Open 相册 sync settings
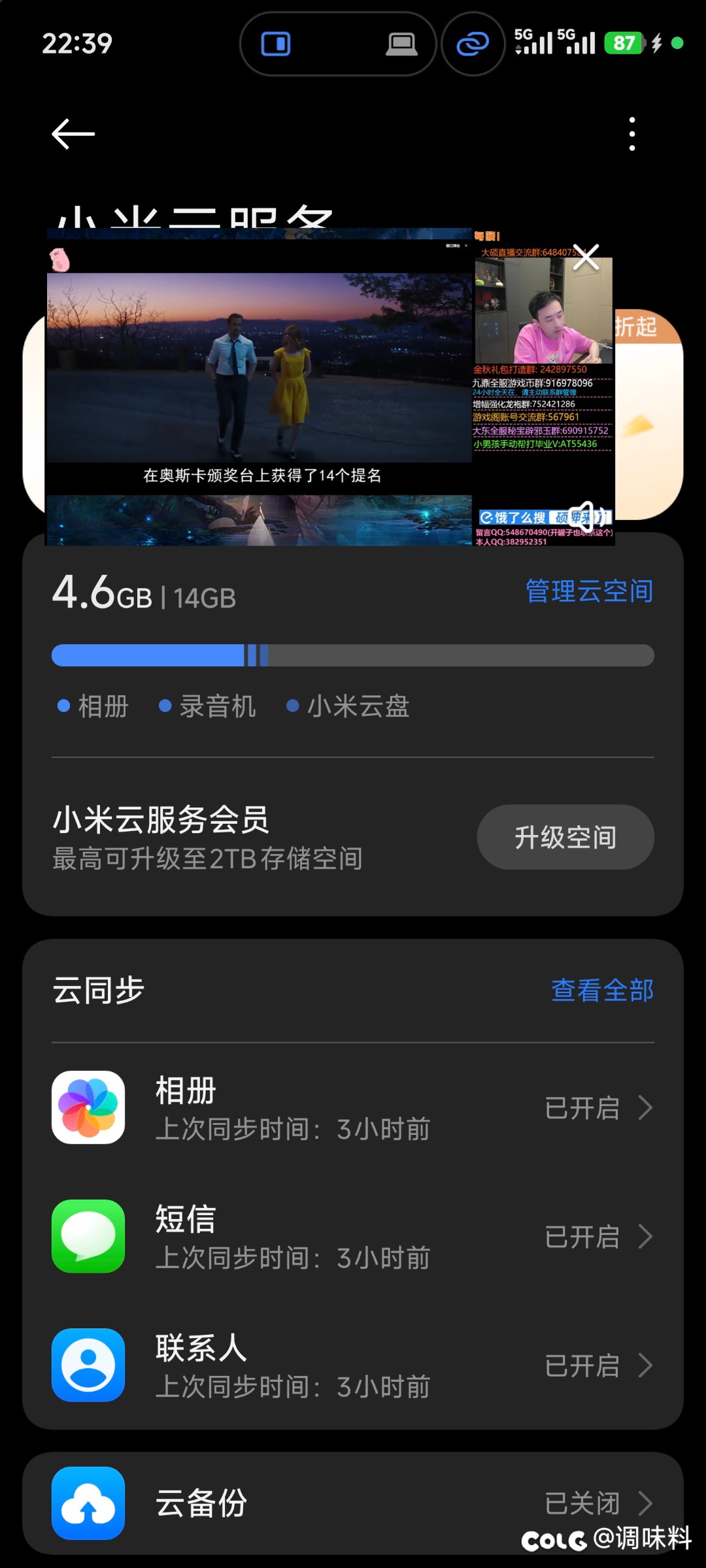This screenshot has width=706, height=1568. point(353,1108)
